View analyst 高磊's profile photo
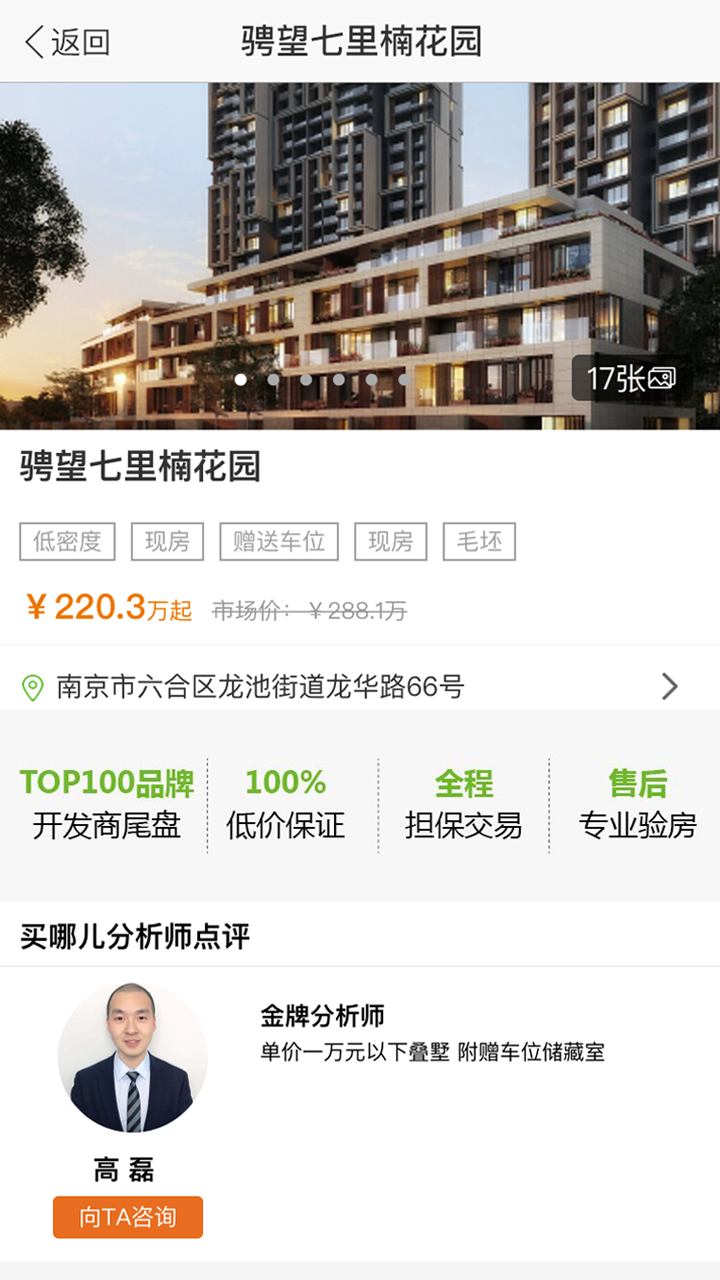Image resolution: width=720 pixels, height=1280 pixels. [133, 1058]
